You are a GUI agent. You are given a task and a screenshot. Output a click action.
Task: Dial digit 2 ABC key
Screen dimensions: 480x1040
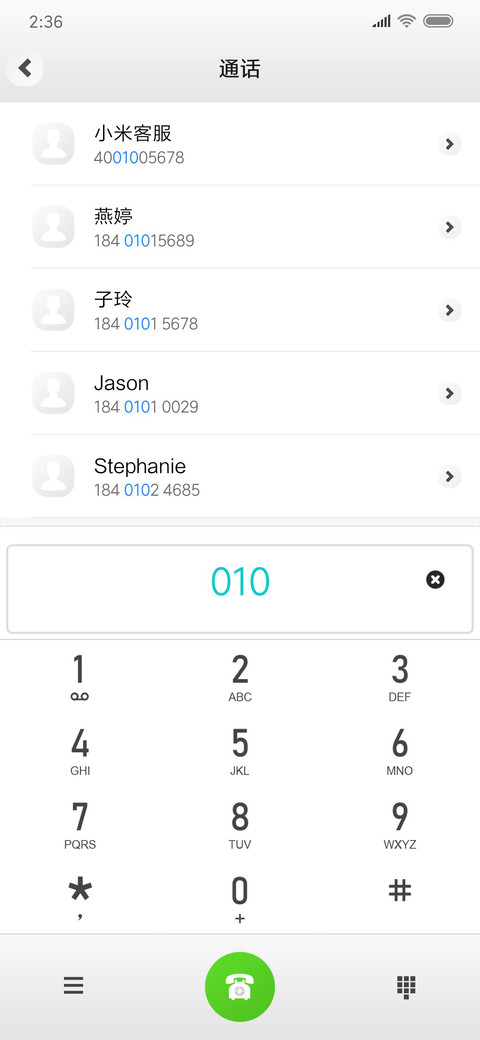[240, 677]
